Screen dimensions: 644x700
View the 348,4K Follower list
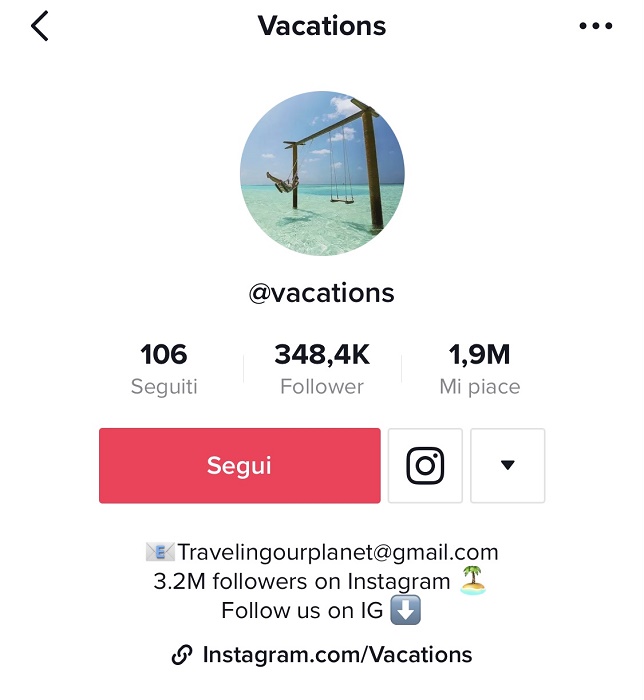(x=322, y=368)
